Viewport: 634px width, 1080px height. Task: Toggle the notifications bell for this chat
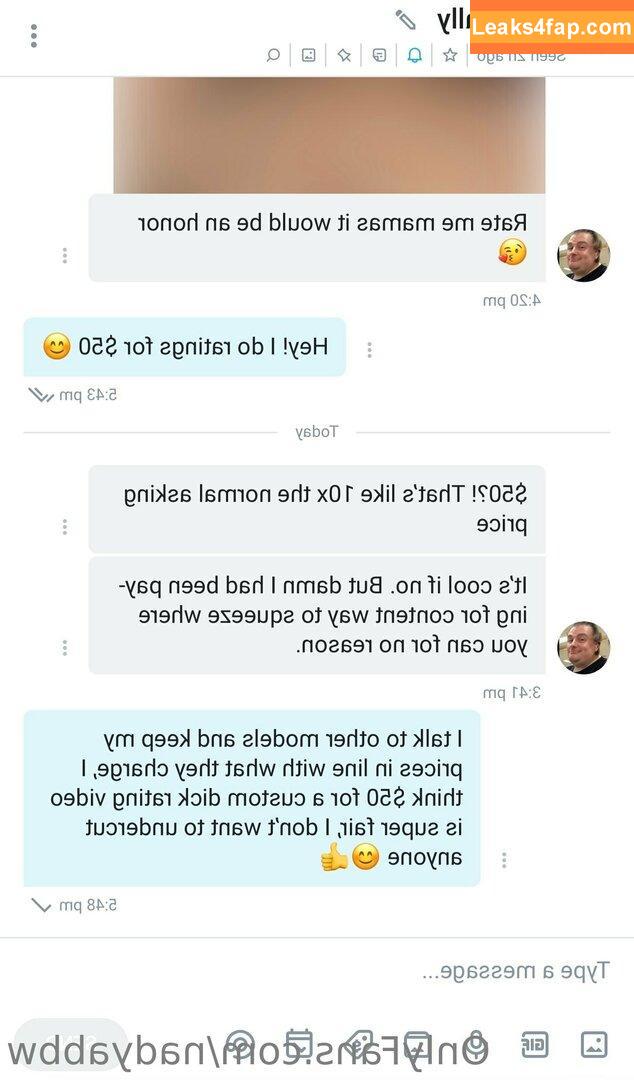click(x=414, y=55)
